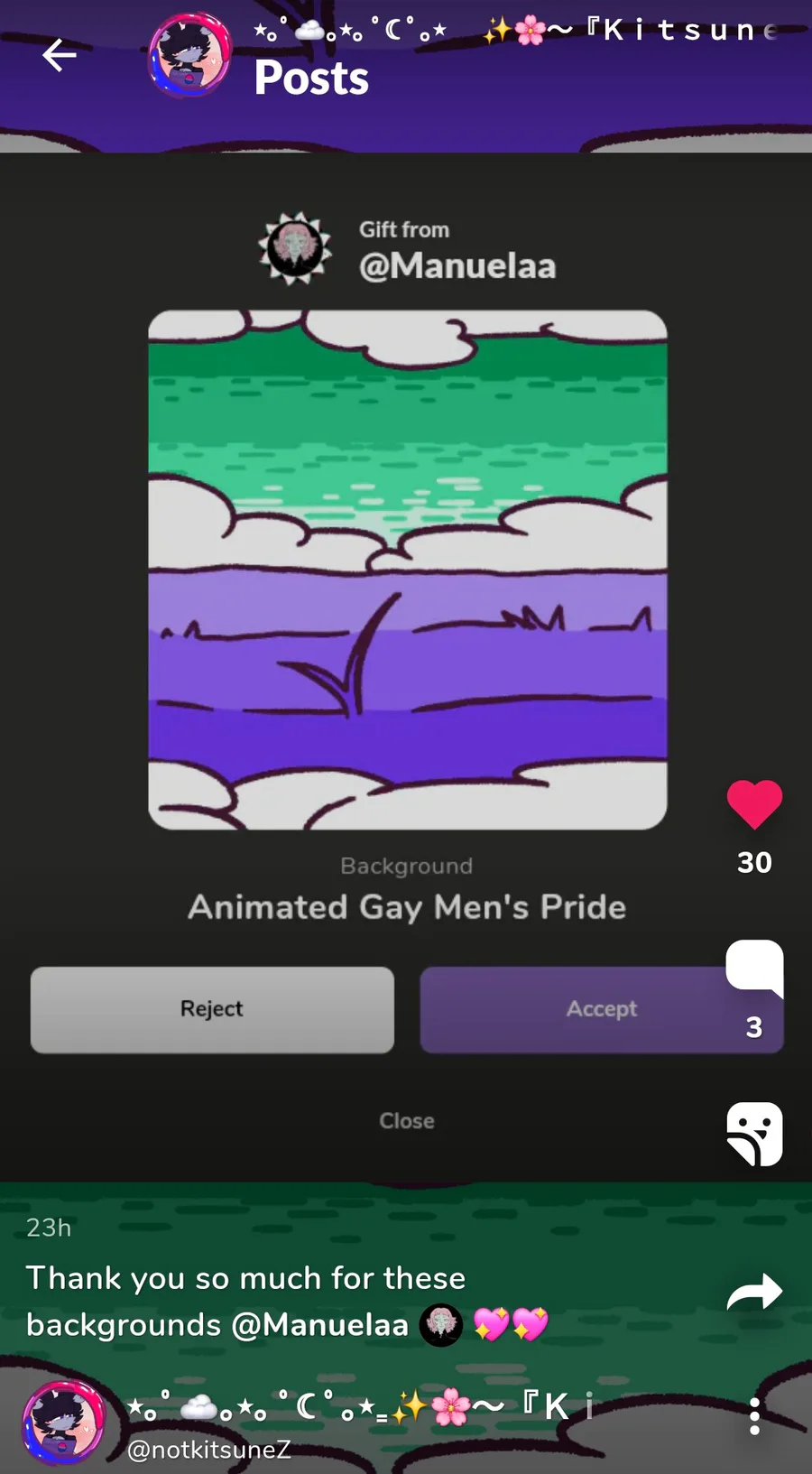Image resolution: width=812 pixels, height=1474 pixels.
Task: Open the comments bubble
Action: (x=754, y=969)
